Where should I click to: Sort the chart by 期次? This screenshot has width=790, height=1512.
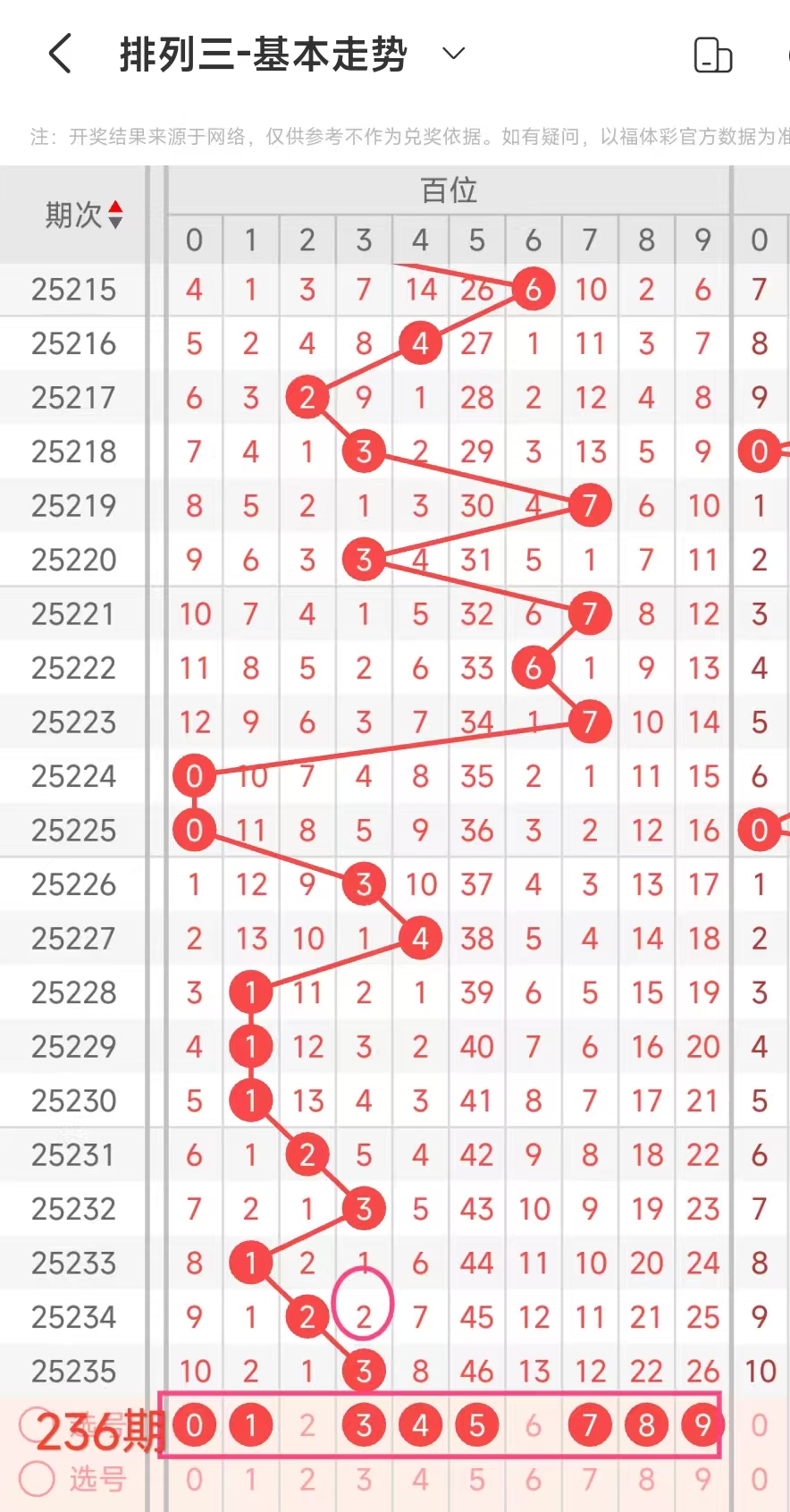83,215
